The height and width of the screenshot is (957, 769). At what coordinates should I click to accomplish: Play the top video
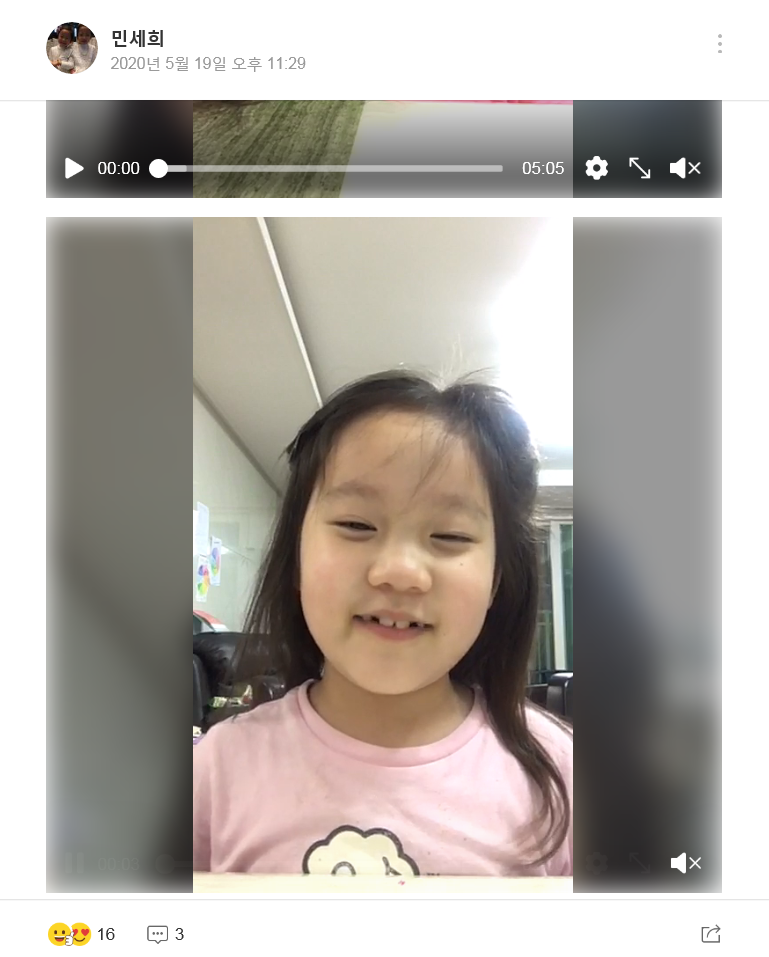point(74,168)
